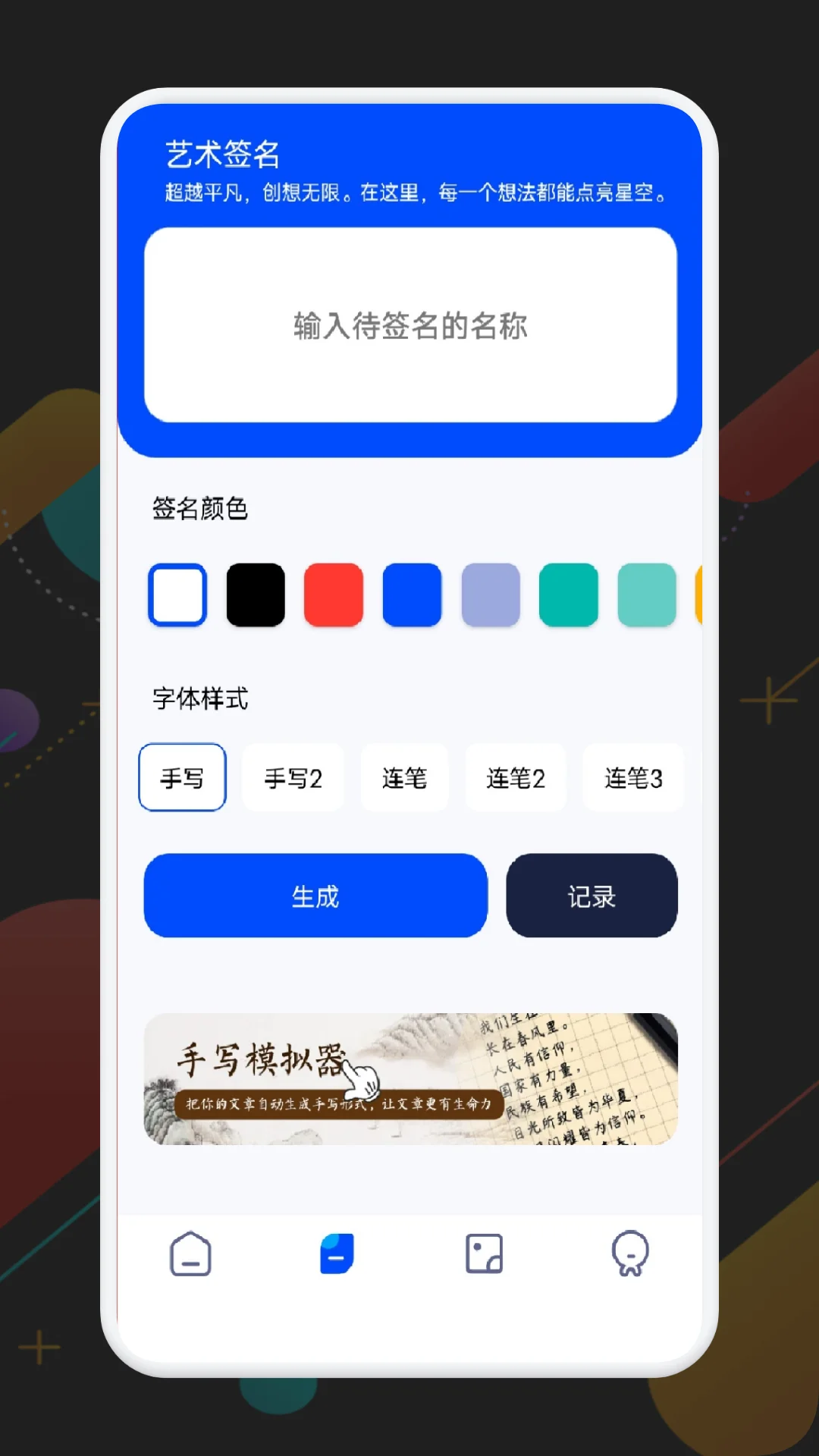This screenshot has height=1456, width=819.
Task: Select the 手写 font style
Action: pyautogui.click(x=182, y=777)
